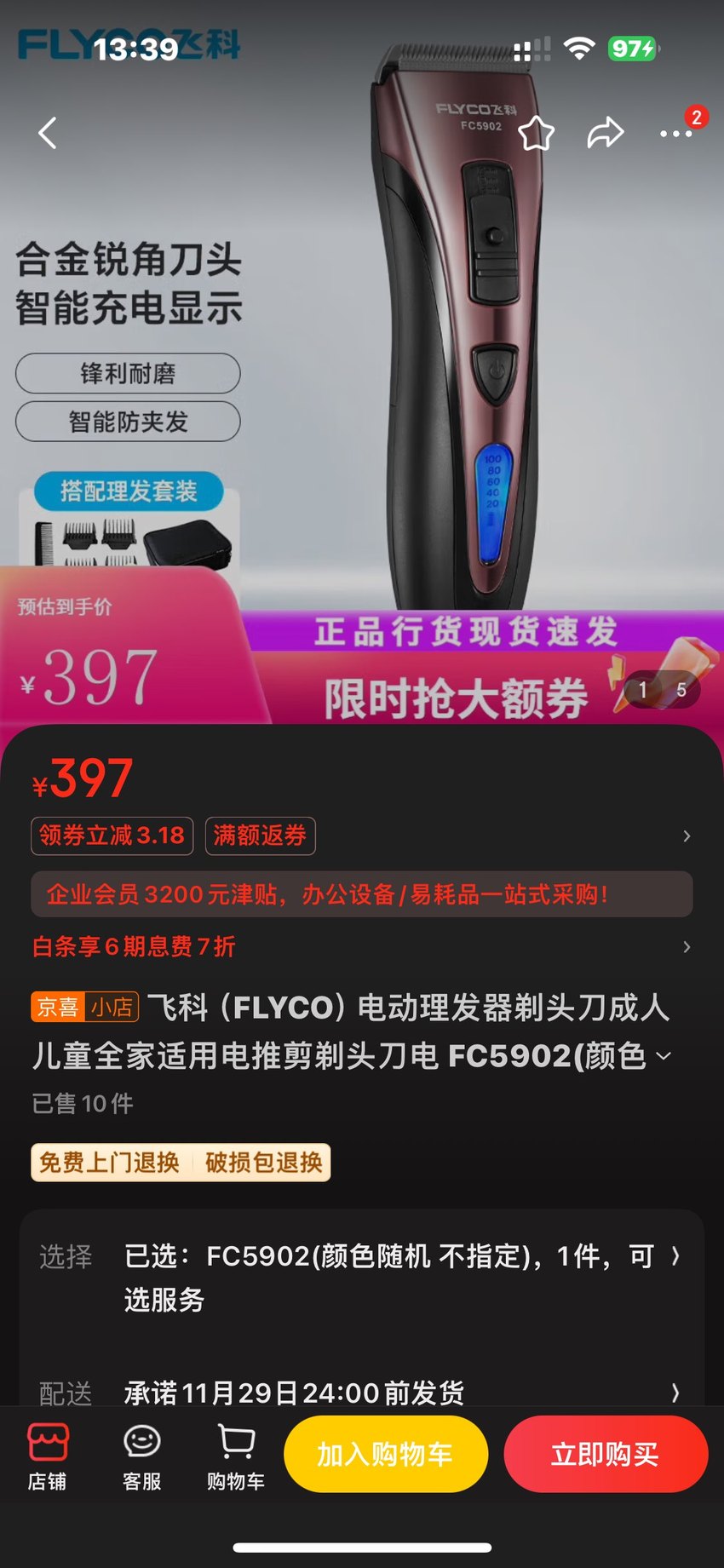Expand the full product title

tap(664, 1056)
